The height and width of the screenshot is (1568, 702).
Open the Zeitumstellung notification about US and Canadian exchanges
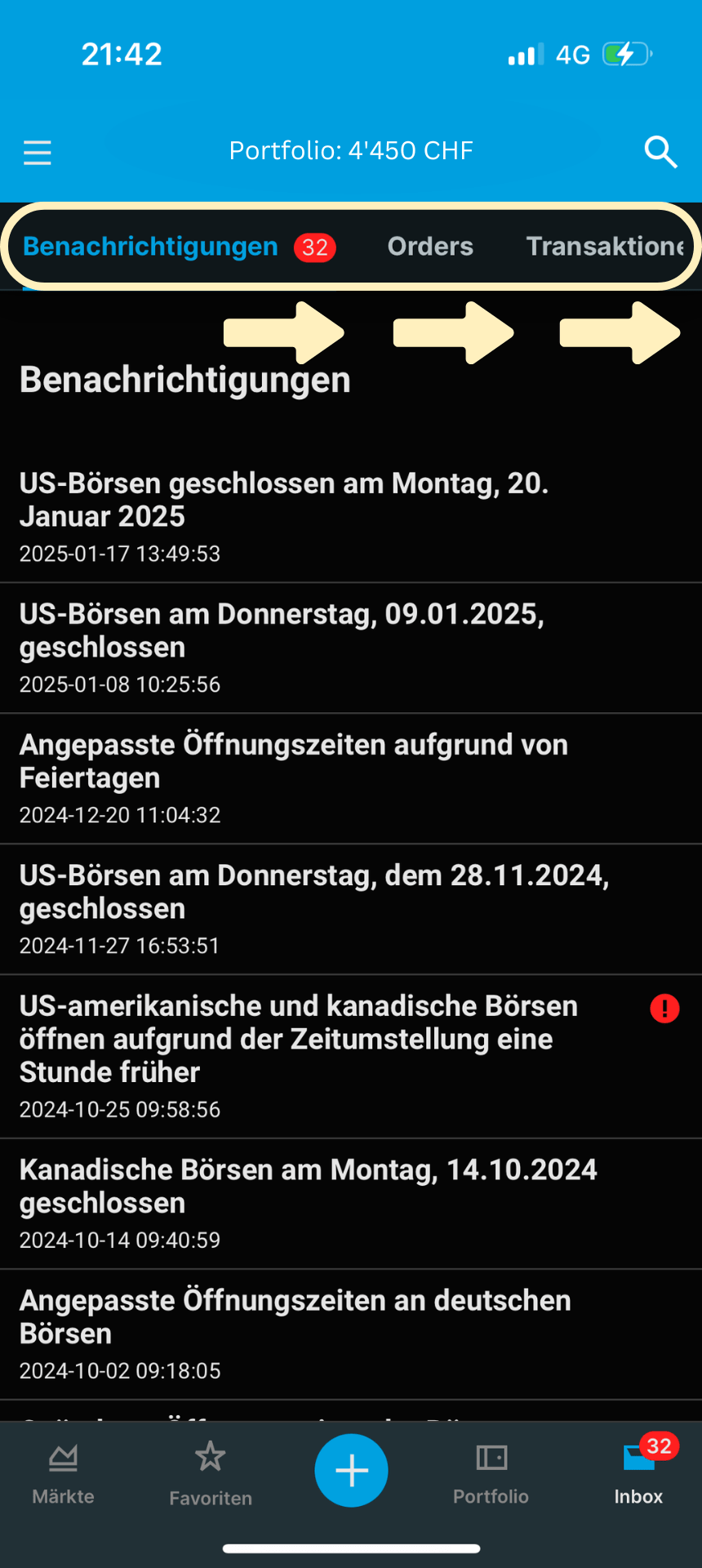tap(351, 1057)
